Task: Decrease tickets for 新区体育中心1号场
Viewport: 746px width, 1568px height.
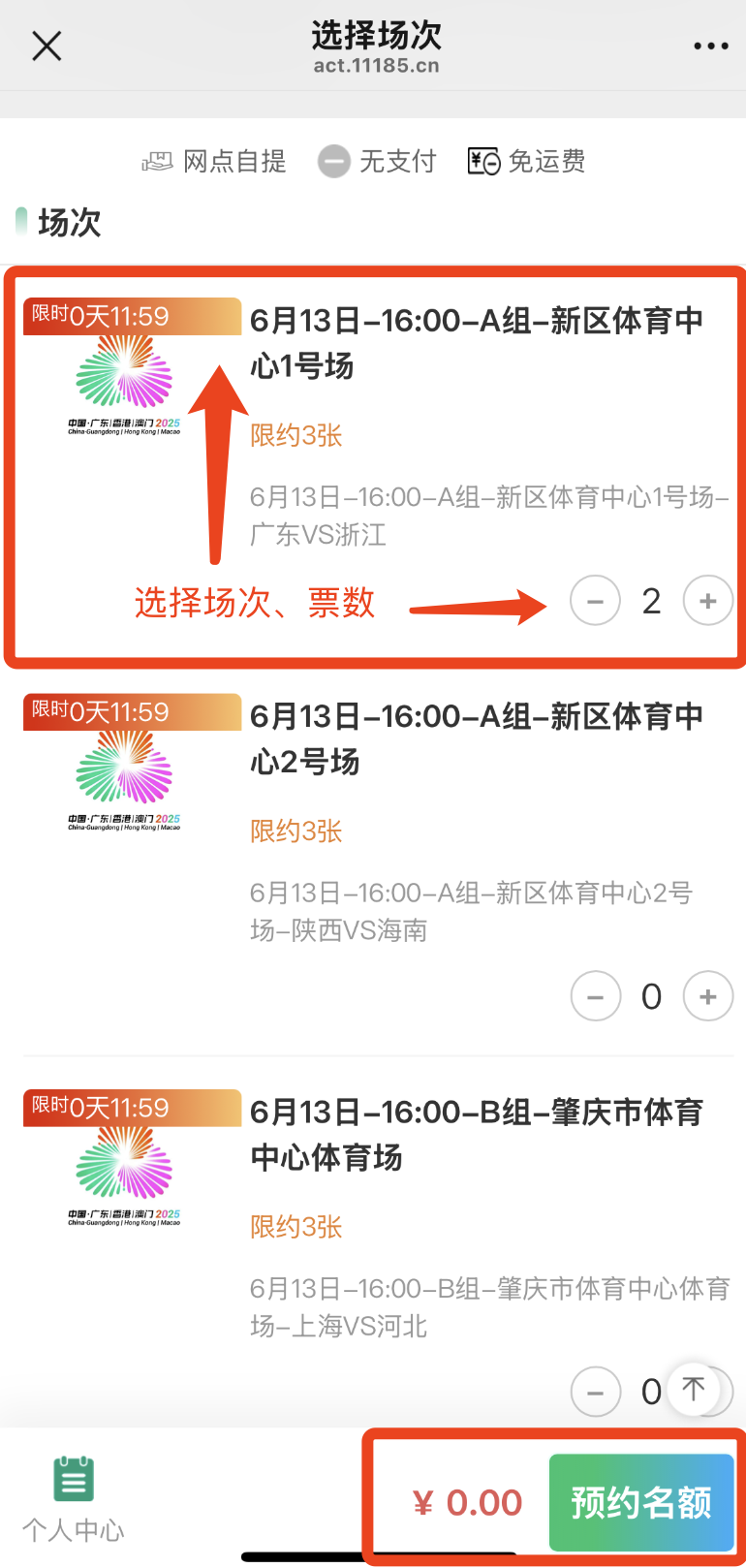Action: [x=595, y=601]
